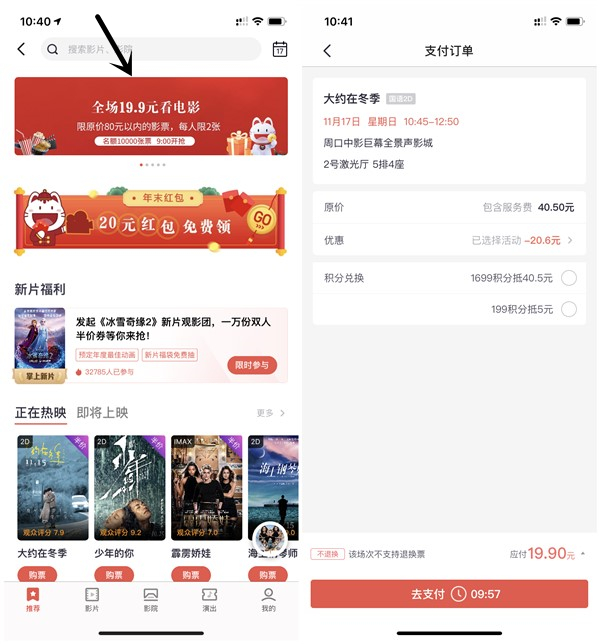This screenshot has height=644, width=600.
Task: Open the 全场19.9元看电影 banner
Action: (x=151, y=116)
